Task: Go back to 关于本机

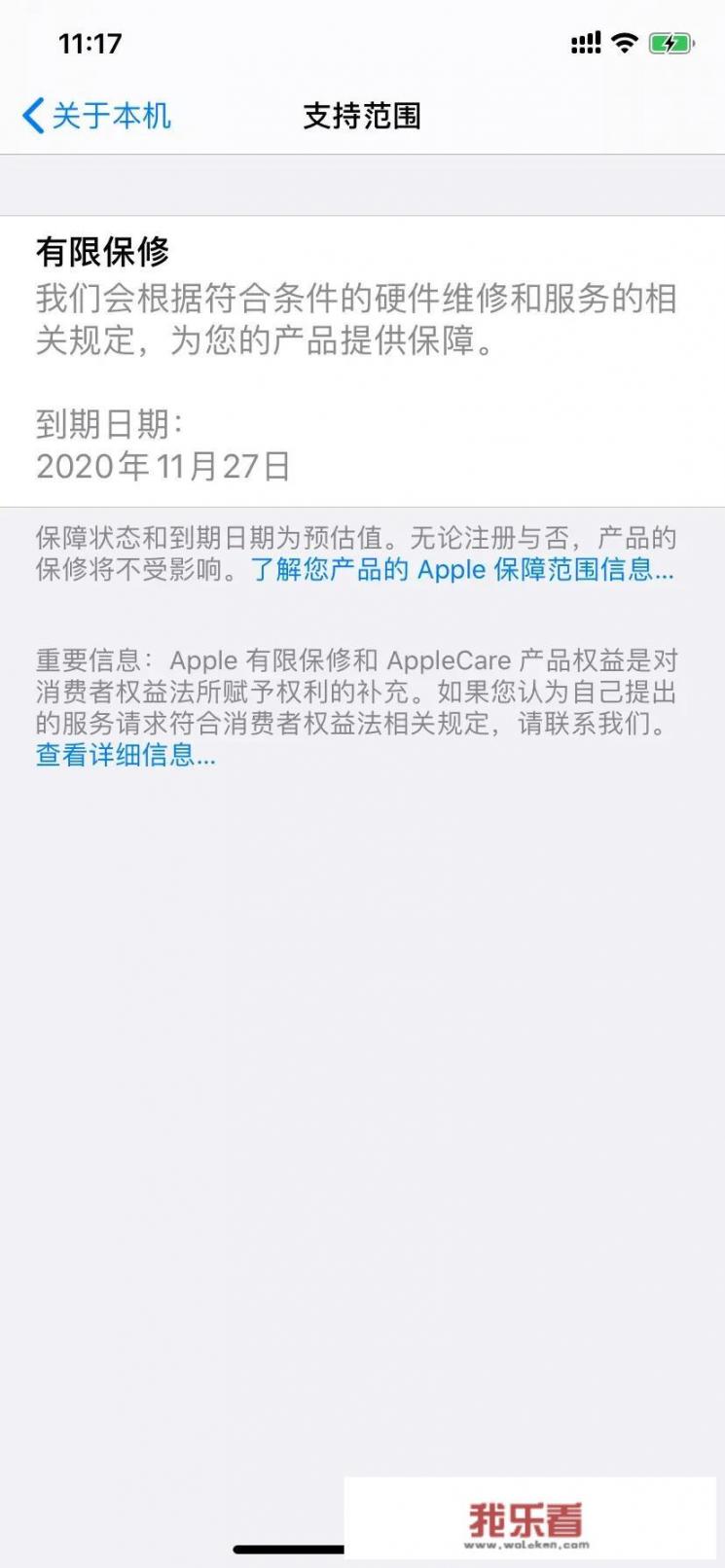Action: coord(95,116)
